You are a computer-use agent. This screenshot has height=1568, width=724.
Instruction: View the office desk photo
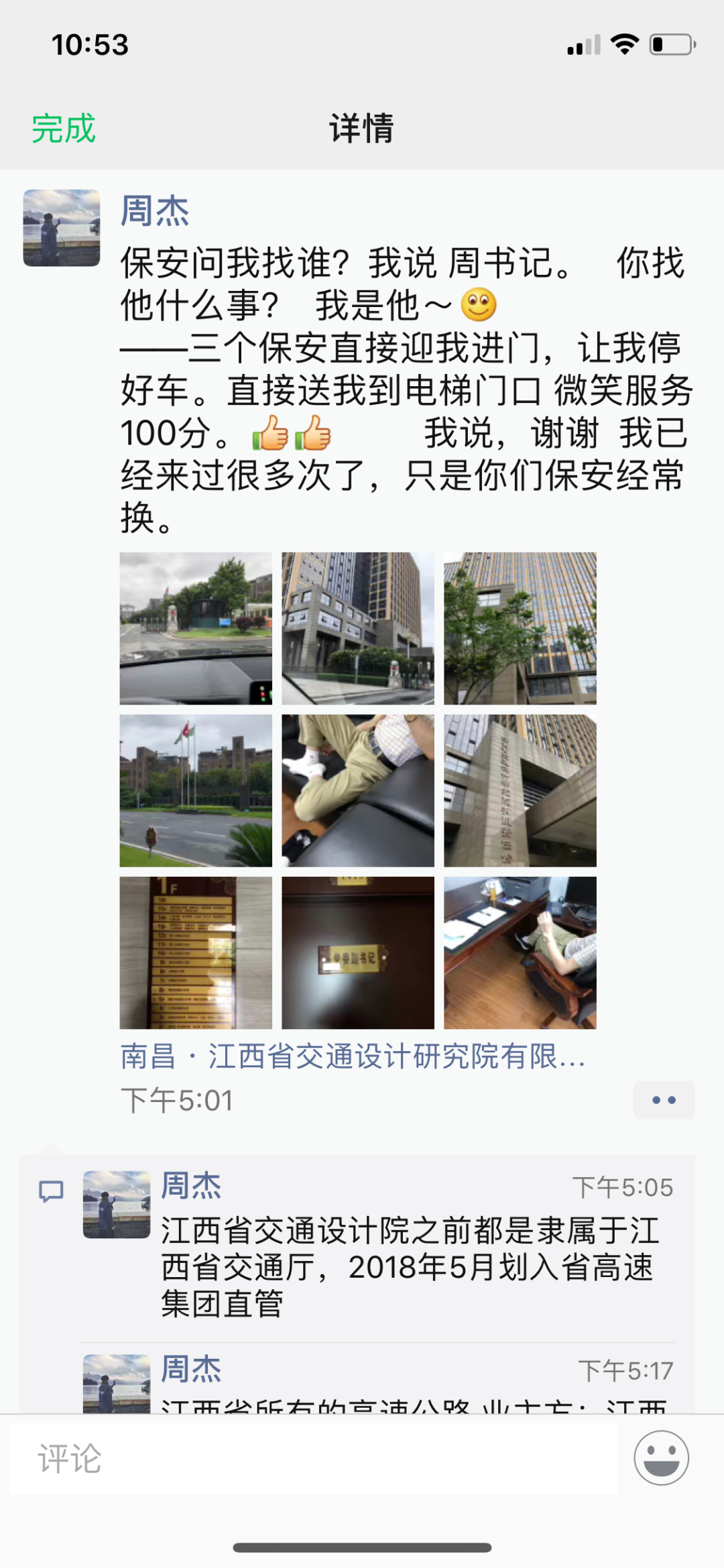pos(520,953)
